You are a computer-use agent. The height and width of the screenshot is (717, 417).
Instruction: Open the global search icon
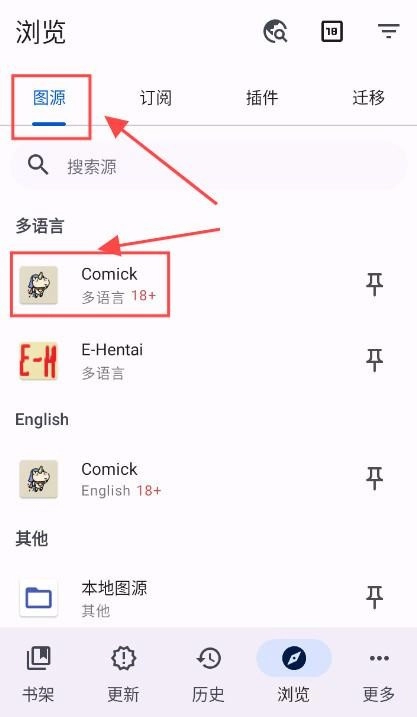pos(275,32)
